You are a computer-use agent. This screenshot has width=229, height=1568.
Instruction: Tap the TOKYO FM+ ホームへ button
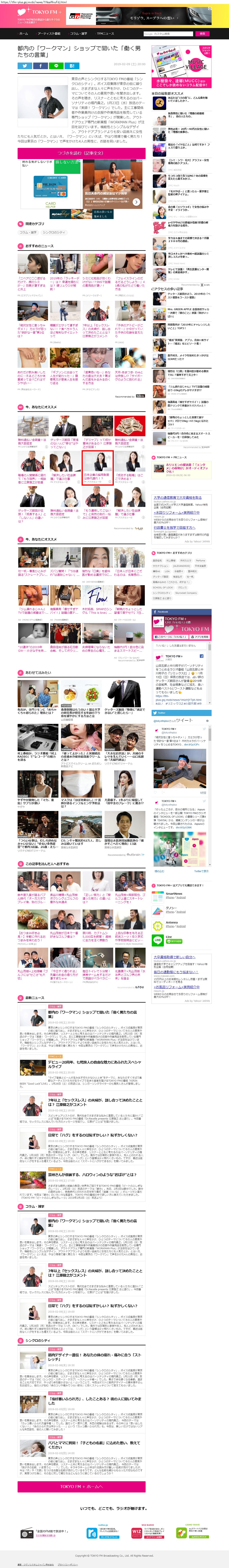tap(81, 1486)
